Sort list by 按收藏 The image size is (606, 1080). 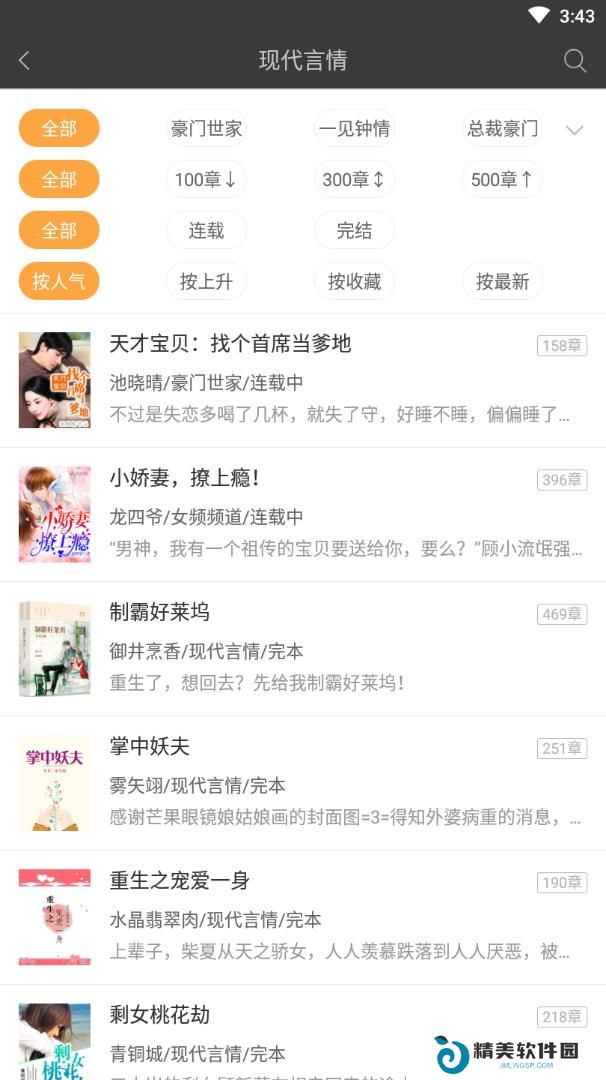[354, 281]
